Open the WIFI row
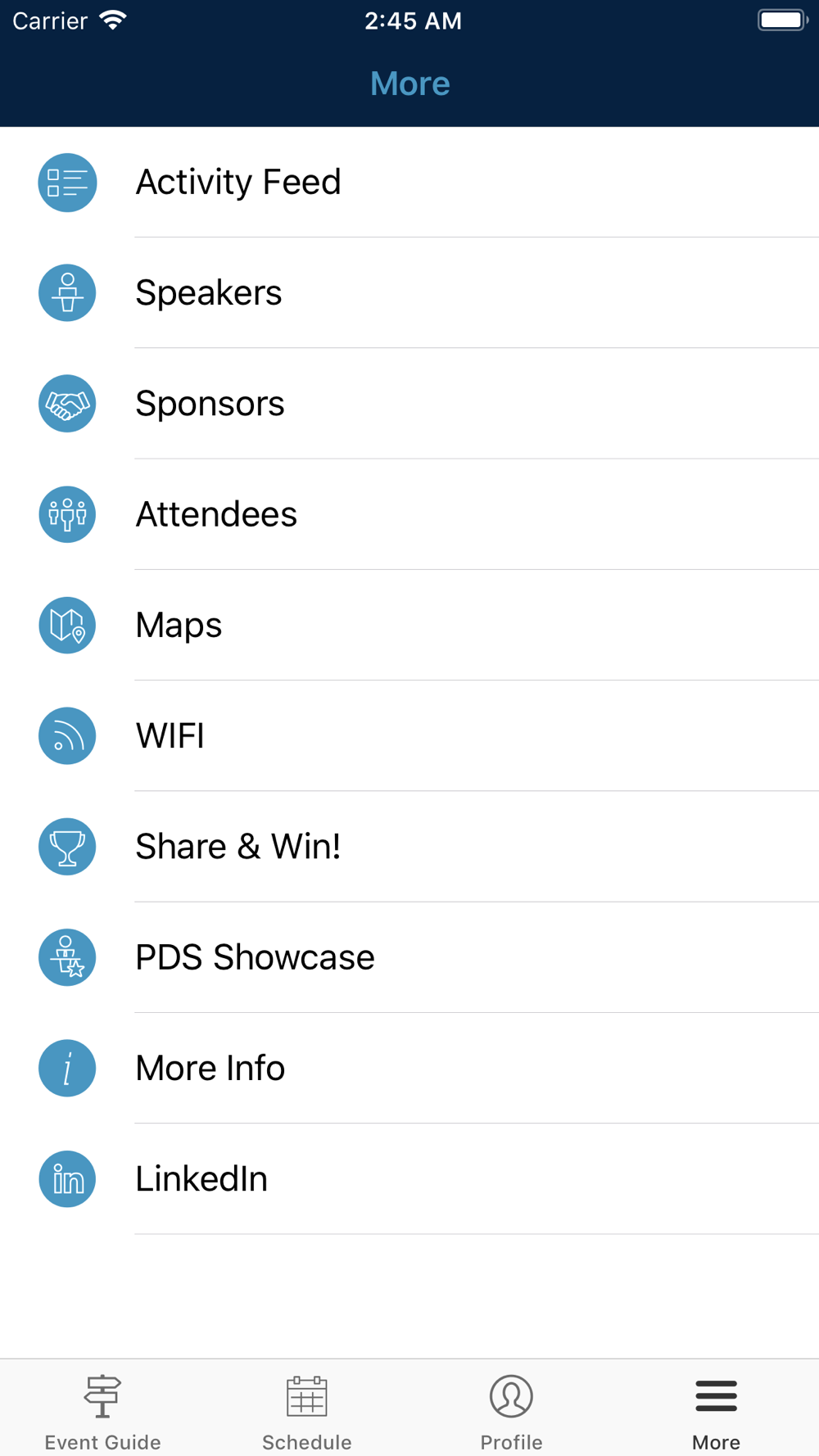The width and height of the screenshot is (819, 1456). [409, 735]
